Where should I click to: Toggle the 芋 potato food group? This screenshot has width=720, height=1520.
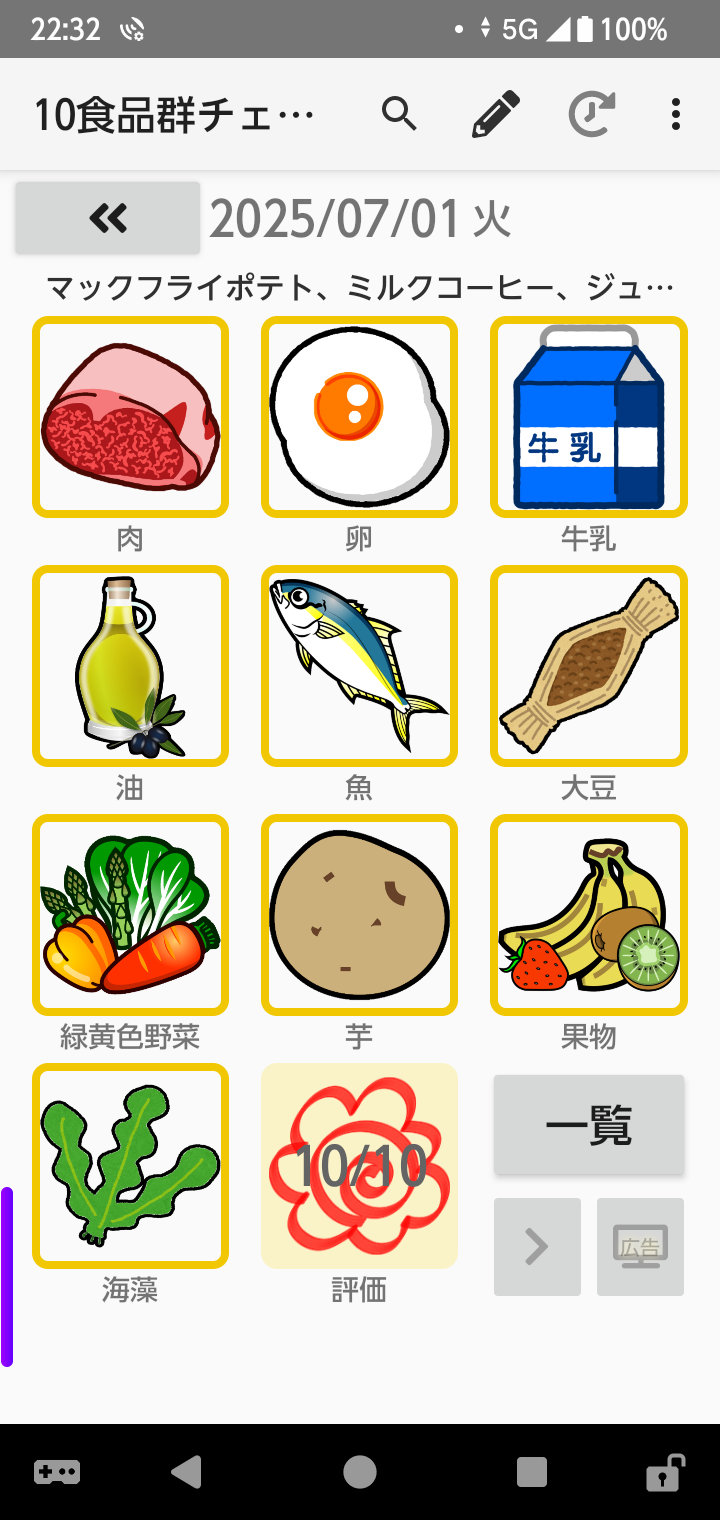[359, 915]
